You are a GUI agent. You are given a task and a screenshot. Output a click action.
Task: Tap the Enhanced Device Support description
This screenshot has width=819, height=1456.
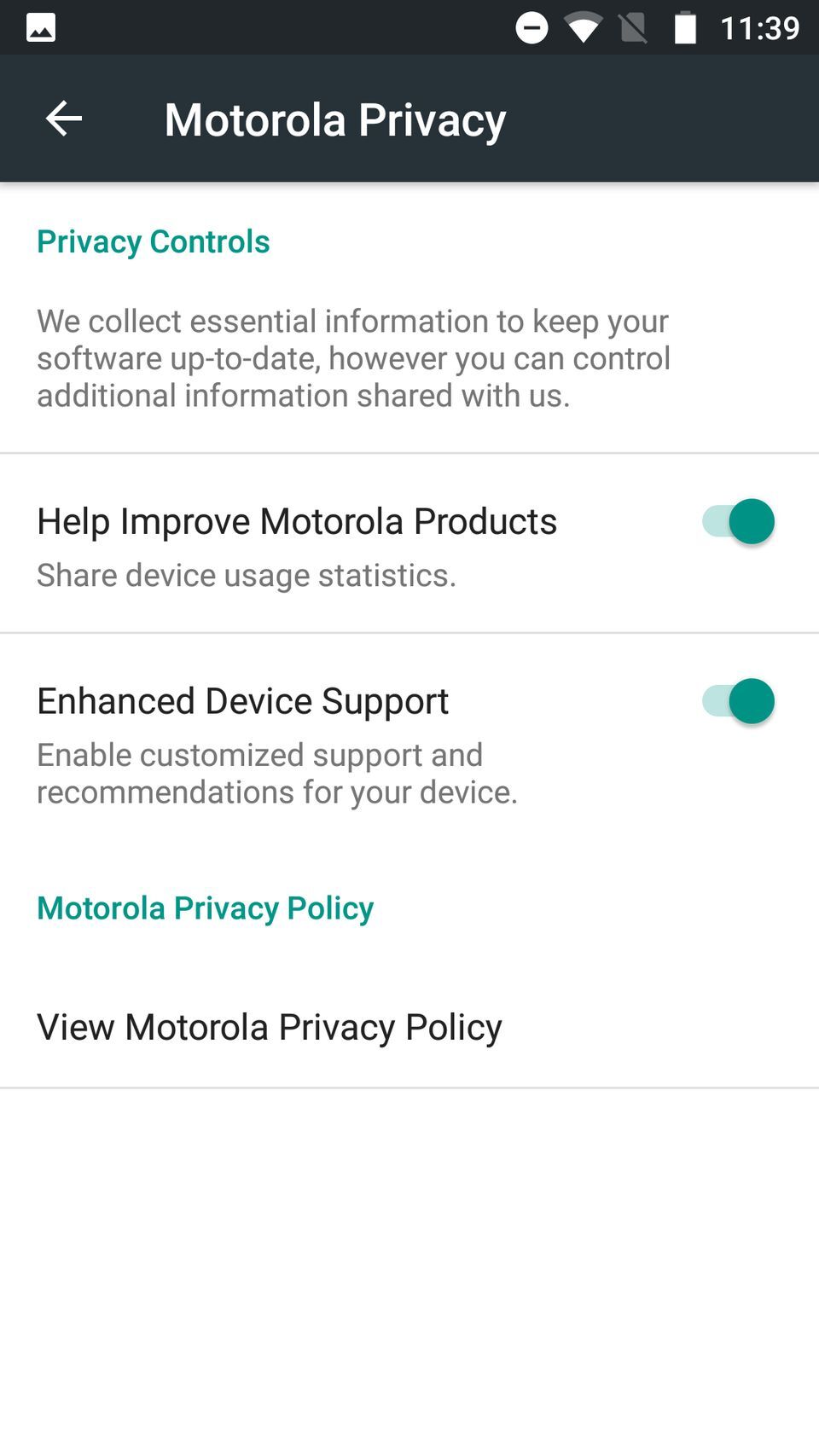click(x=276, y=773)
